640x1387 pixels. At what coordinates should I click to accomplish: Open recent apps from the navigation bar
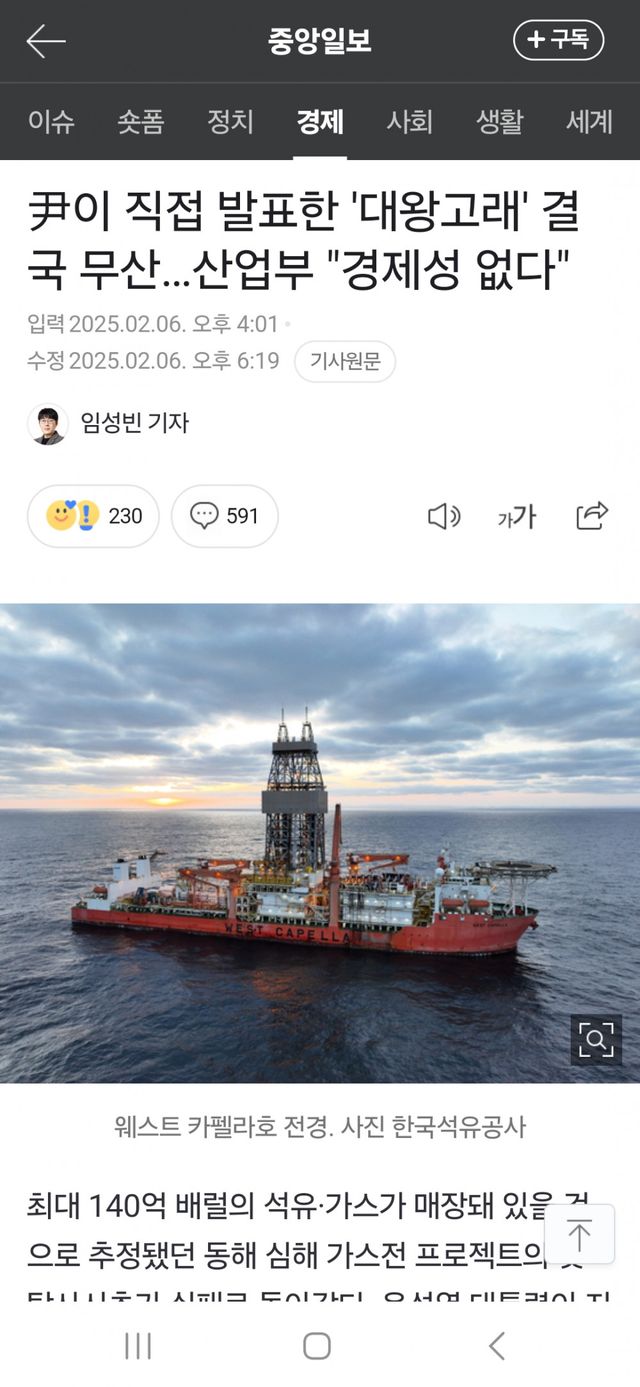click(x=138, y=1346)
